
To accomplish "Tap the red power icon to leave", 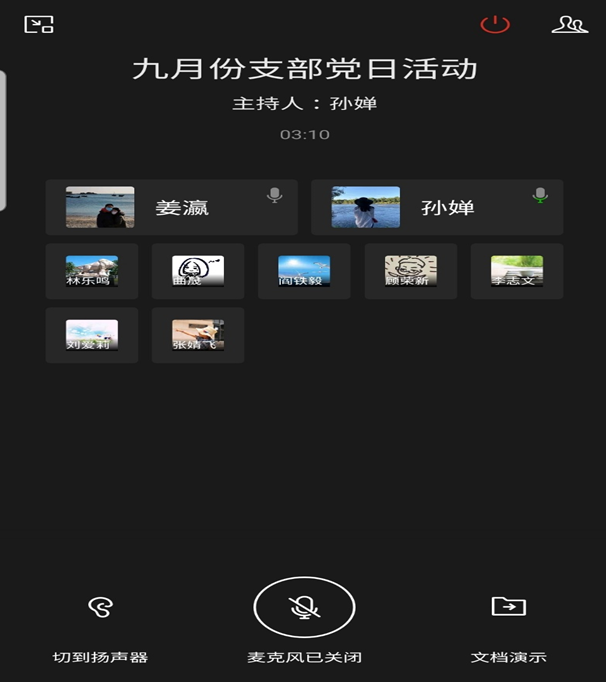I will pyautogui.click(x=495, y=24).
